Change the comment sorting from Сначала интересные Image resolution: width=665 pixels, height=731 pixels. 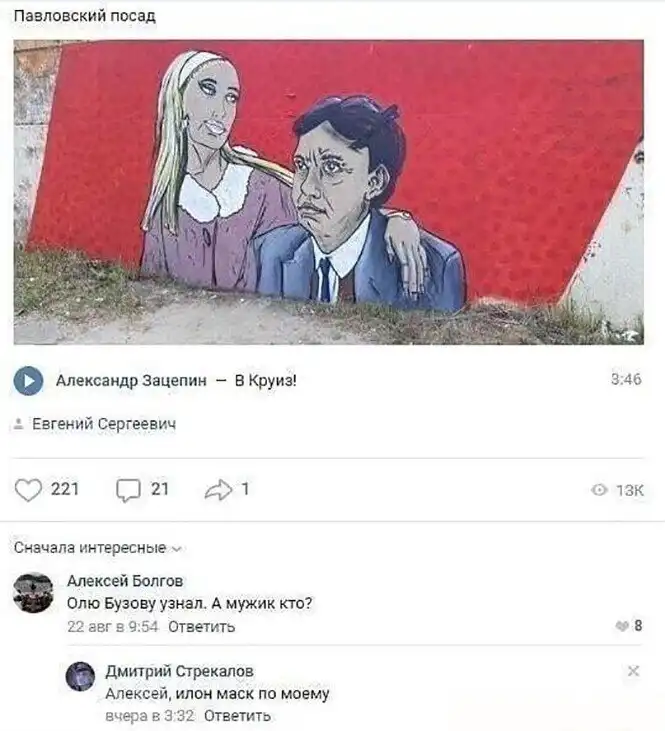pyautogui.click(x=97, y=547)
